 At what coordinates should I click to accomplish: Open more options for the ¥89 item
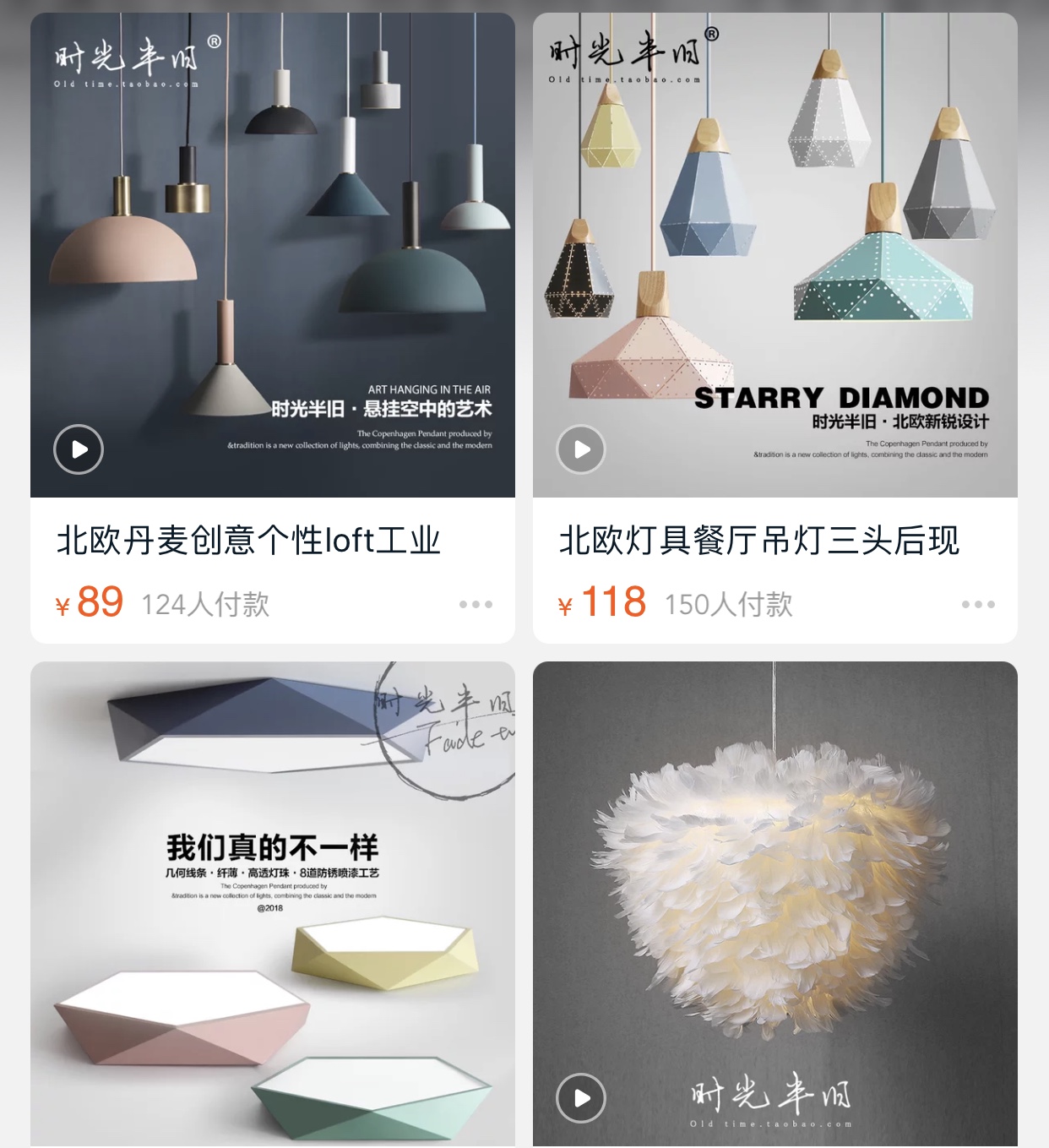tap(476, 605)
